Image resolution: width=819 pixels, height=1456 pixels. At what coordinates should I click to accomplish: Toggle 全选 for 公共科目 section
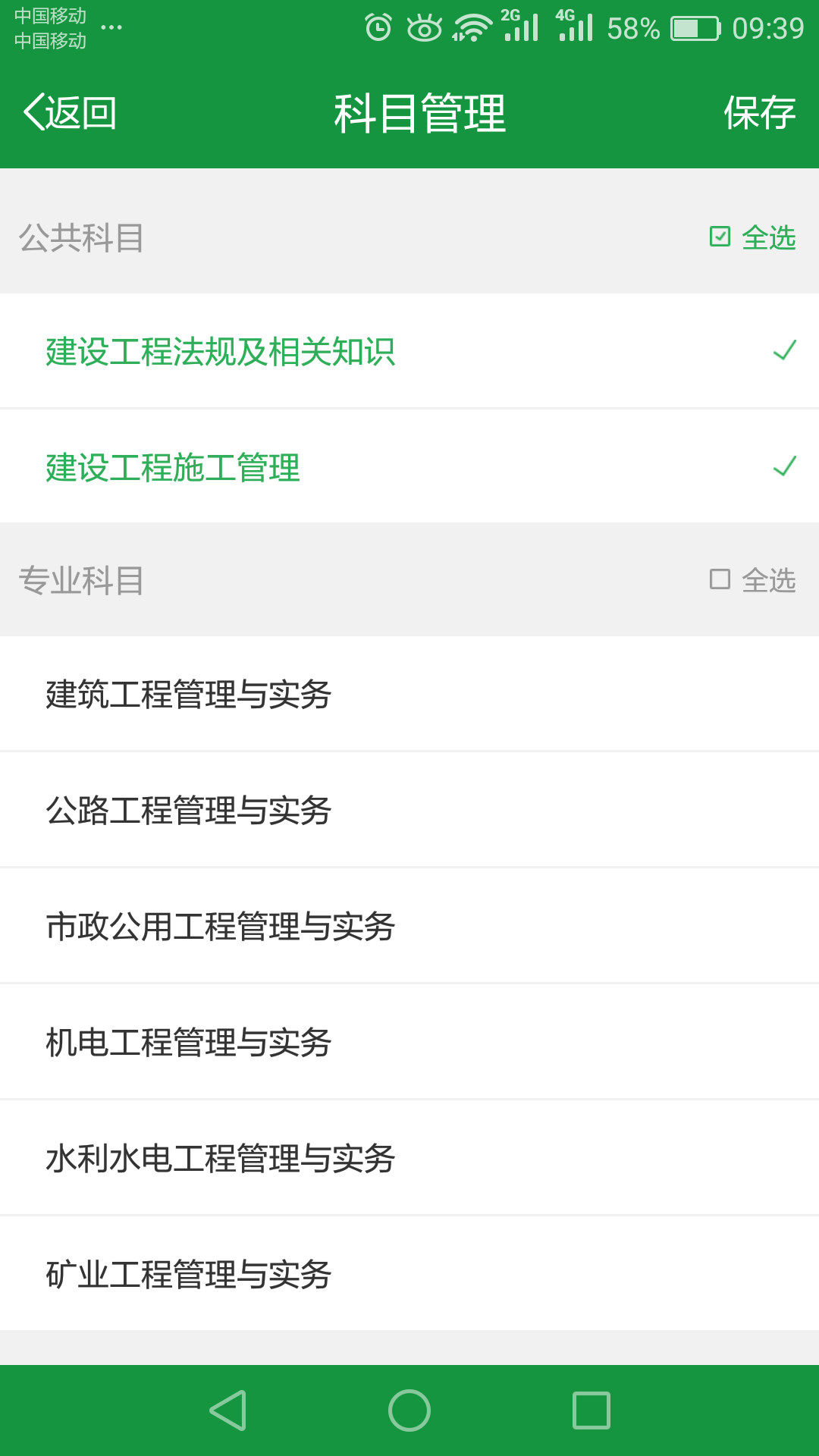752,237
